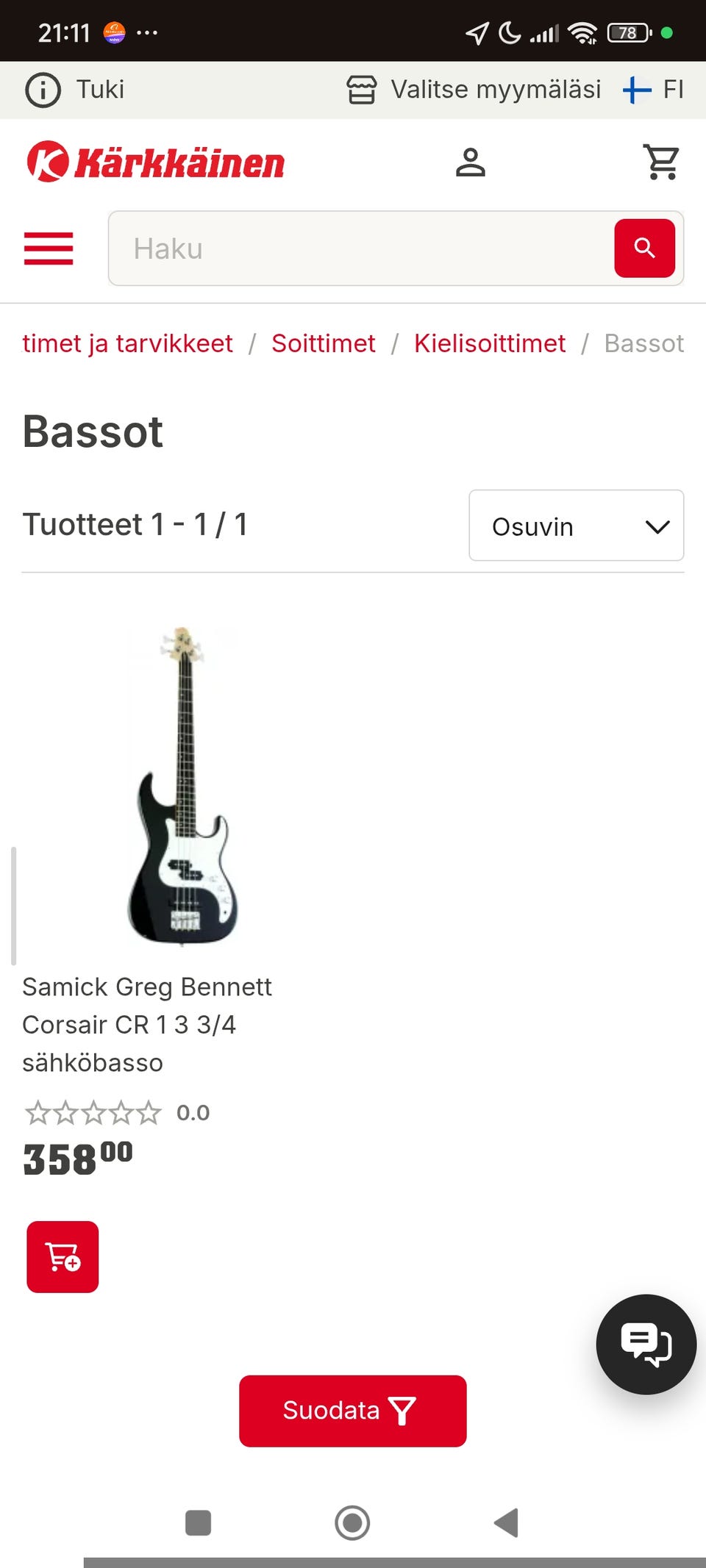Open the Kielisoittimet breadcrumb link
Viewport: 706px width, 1568px height.
pyautogui.click(x=489, y=343)
